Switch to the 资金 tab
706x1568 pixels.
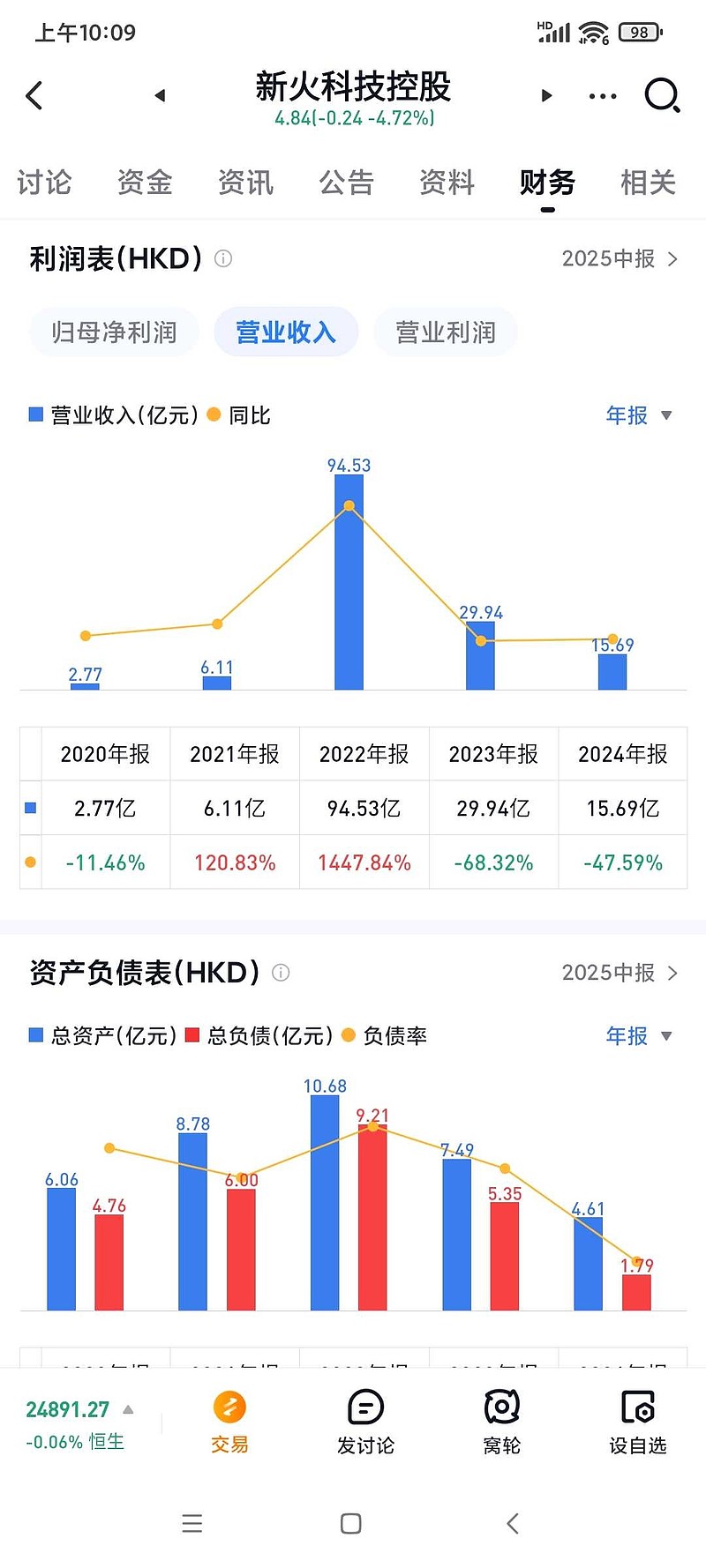tap(144, 183)
